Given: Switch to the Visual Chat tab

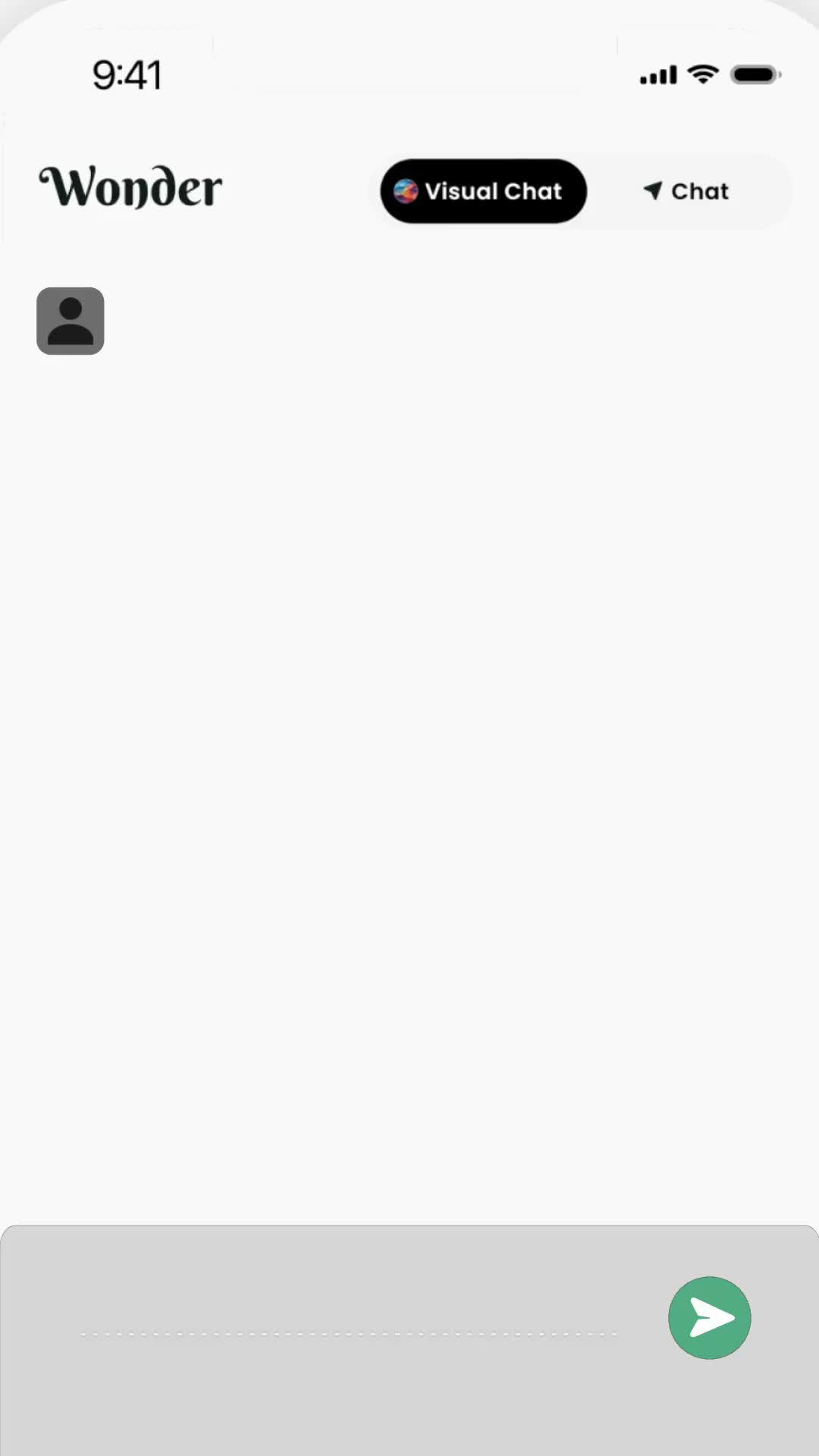Looking at the screenshot, I should pyautogui.click(x=483, y=191).
